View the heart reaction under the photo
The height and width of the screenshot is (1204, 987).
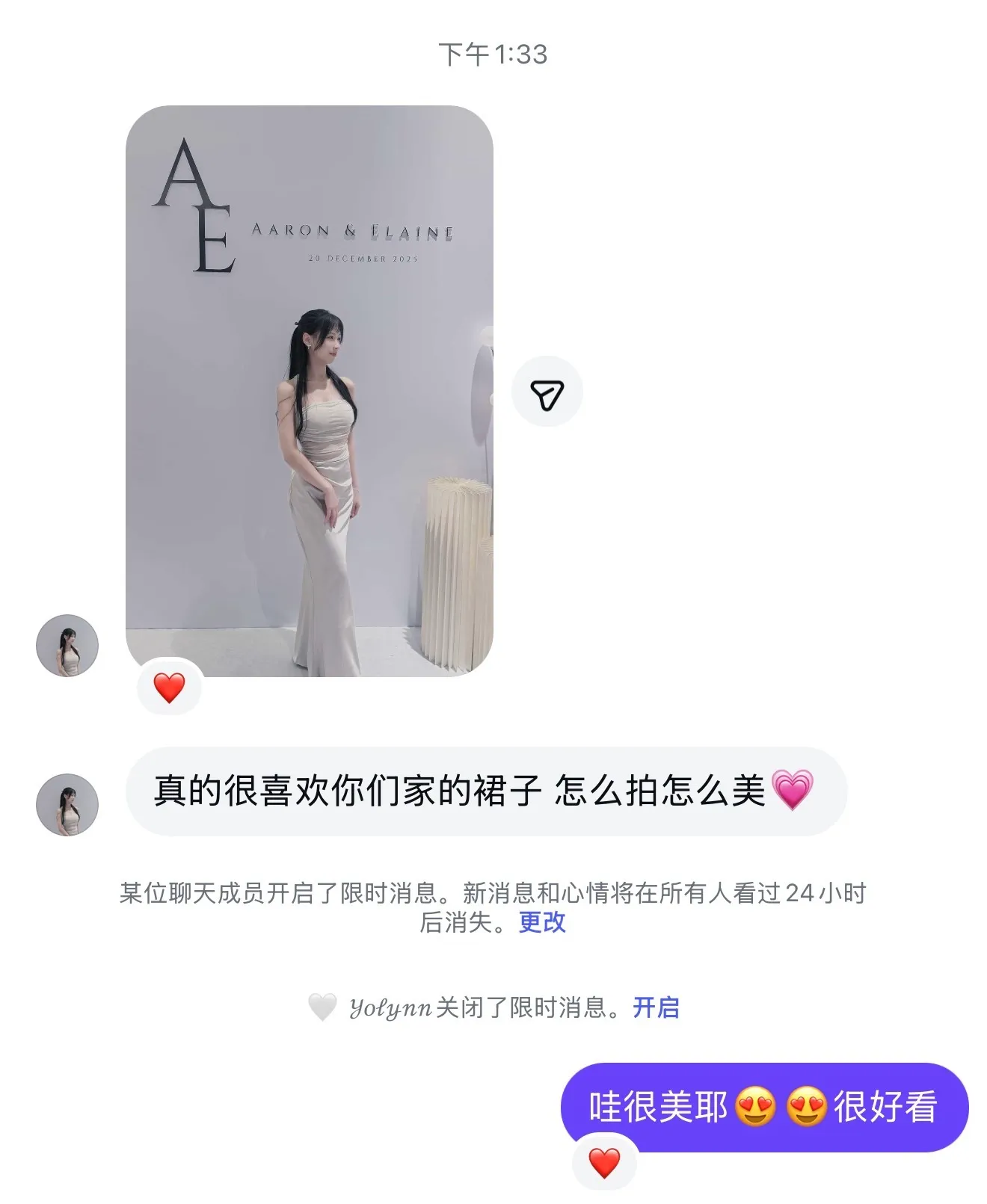pyautogui.click(x=169, y=688)
